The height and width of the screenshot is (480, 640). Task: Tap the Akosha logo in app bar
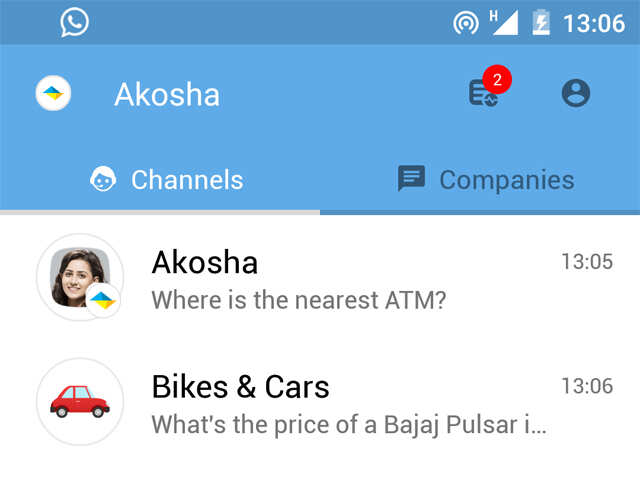pyautogui.click(x=53, y=94)
